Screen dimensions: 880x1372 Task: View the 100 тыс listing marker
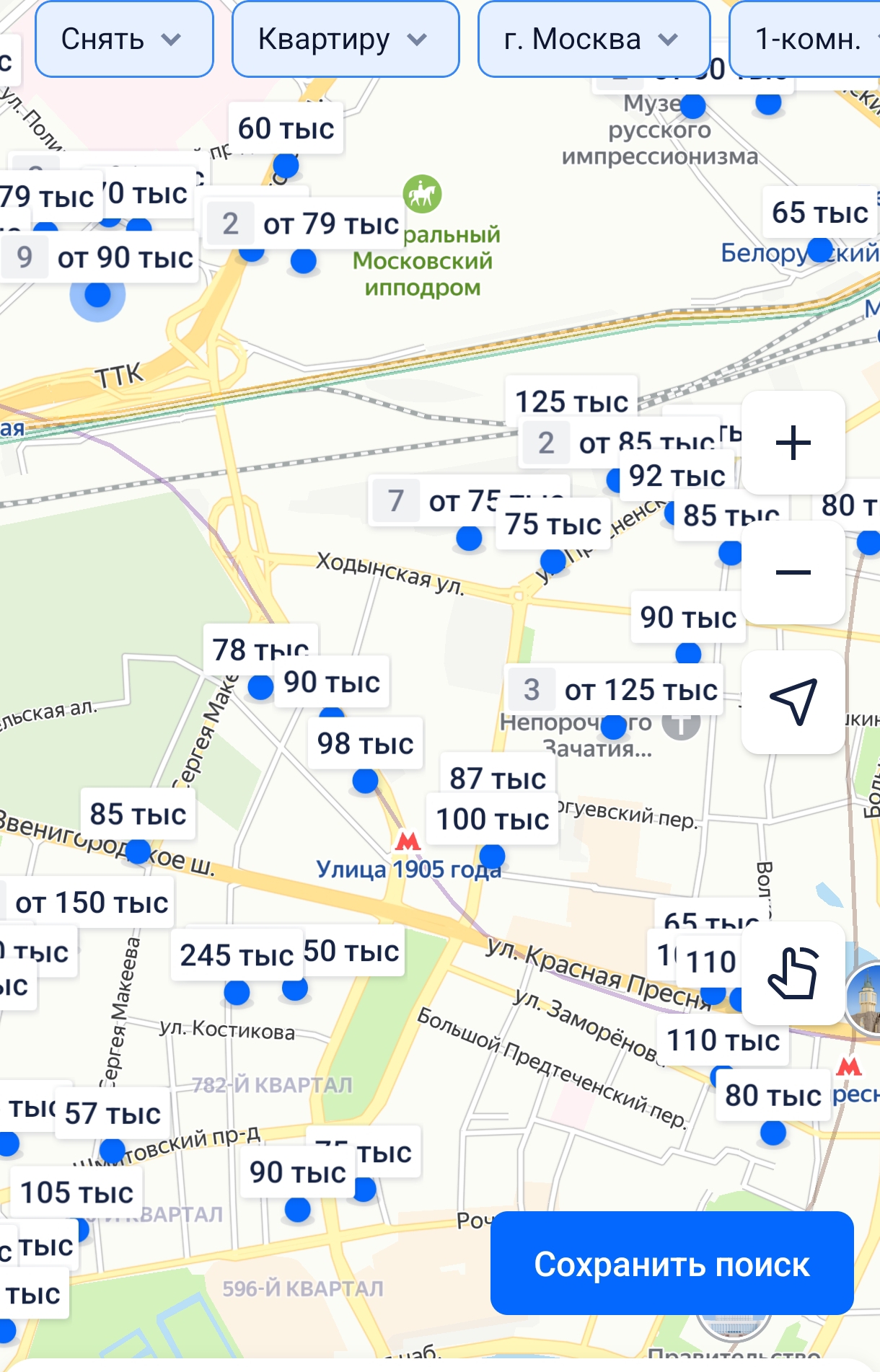click(493, 820)
